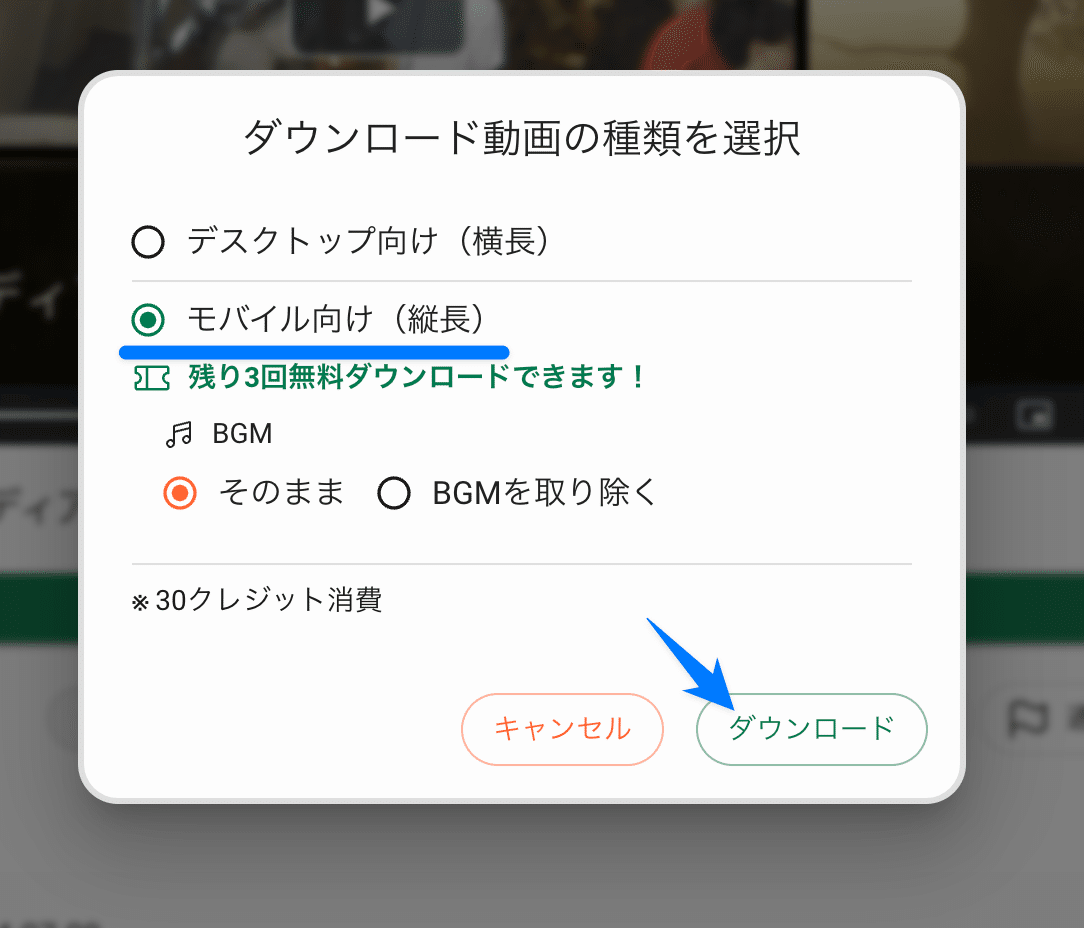Screen dimensions: 1084x928
Task: Choose BGMを取り除く option
Action: point(394,493)
